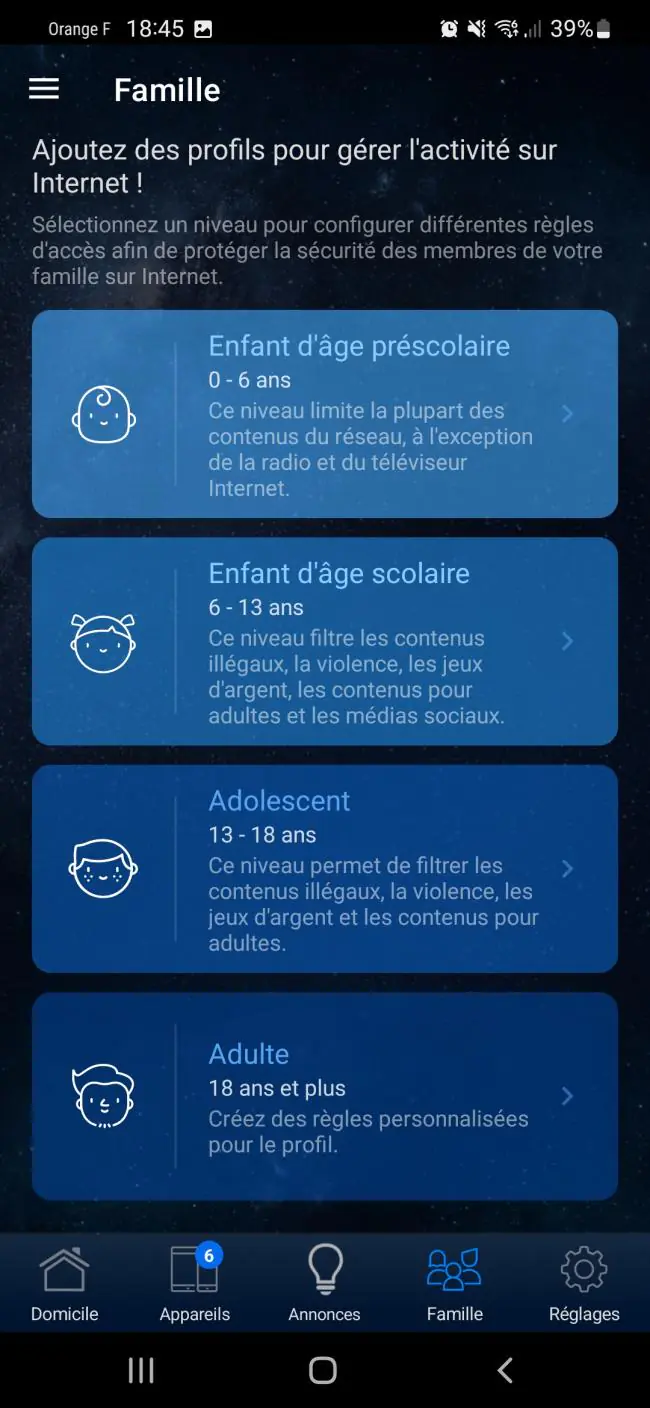This screenshot has width=650, height=1408.
Task: Tap the system back button
Action: tap(505, 1370)
